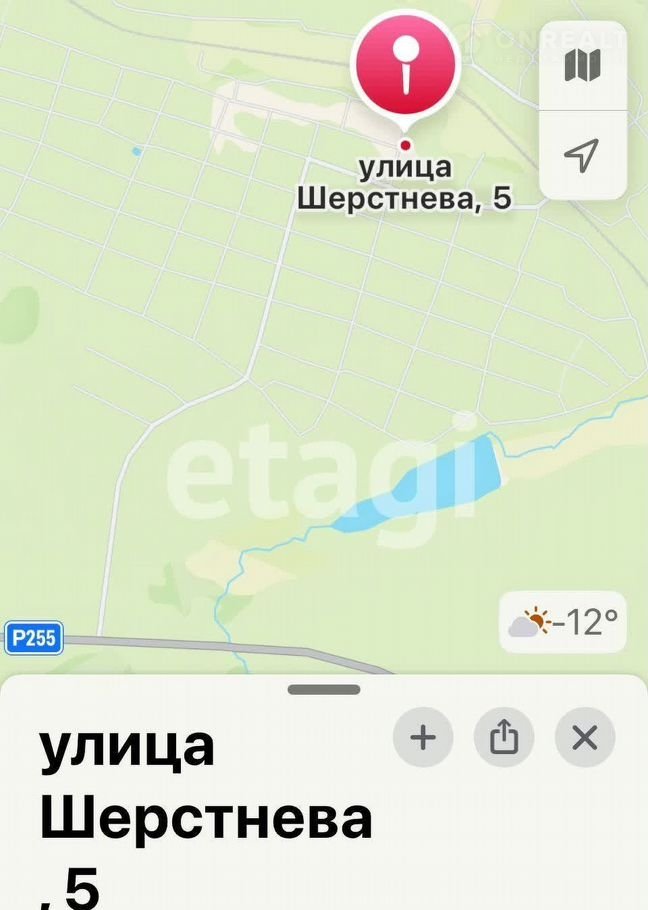Add this place with the plus button
This screenshot has height=910, width=648.
pos(424,739)
